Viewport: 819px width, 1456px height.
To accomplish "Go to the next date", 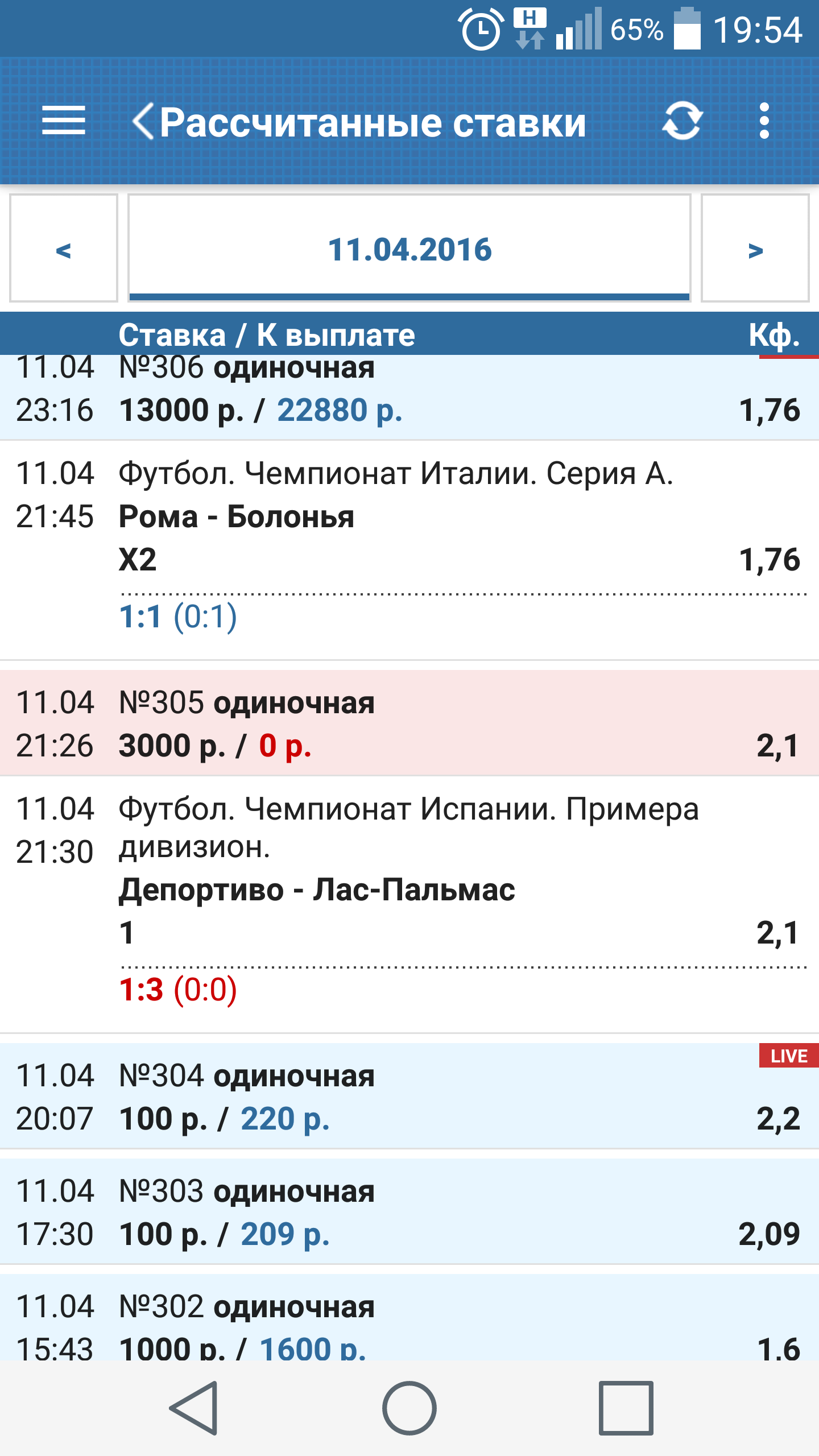I will point(755,249).
